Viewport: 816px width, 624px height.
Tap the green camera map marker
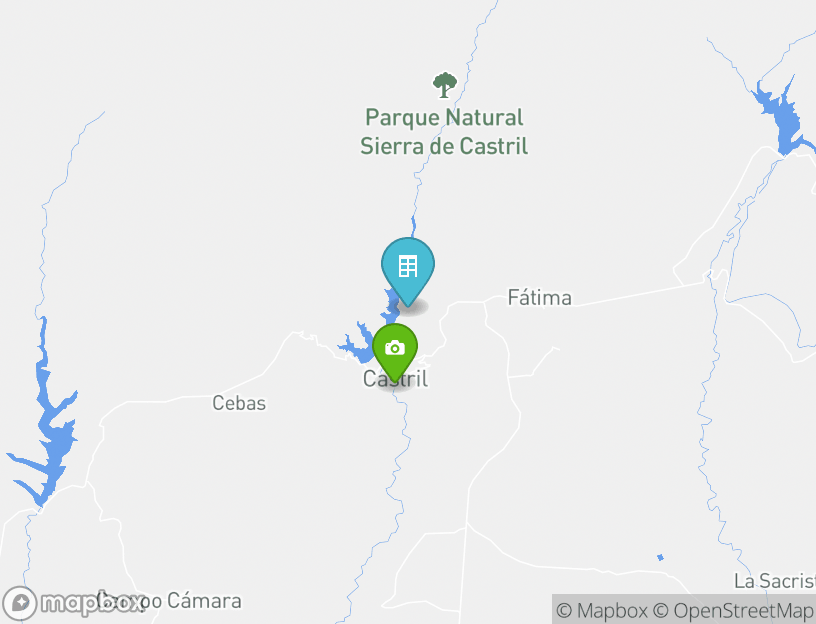pyautogui.click(x=395, y=348)
